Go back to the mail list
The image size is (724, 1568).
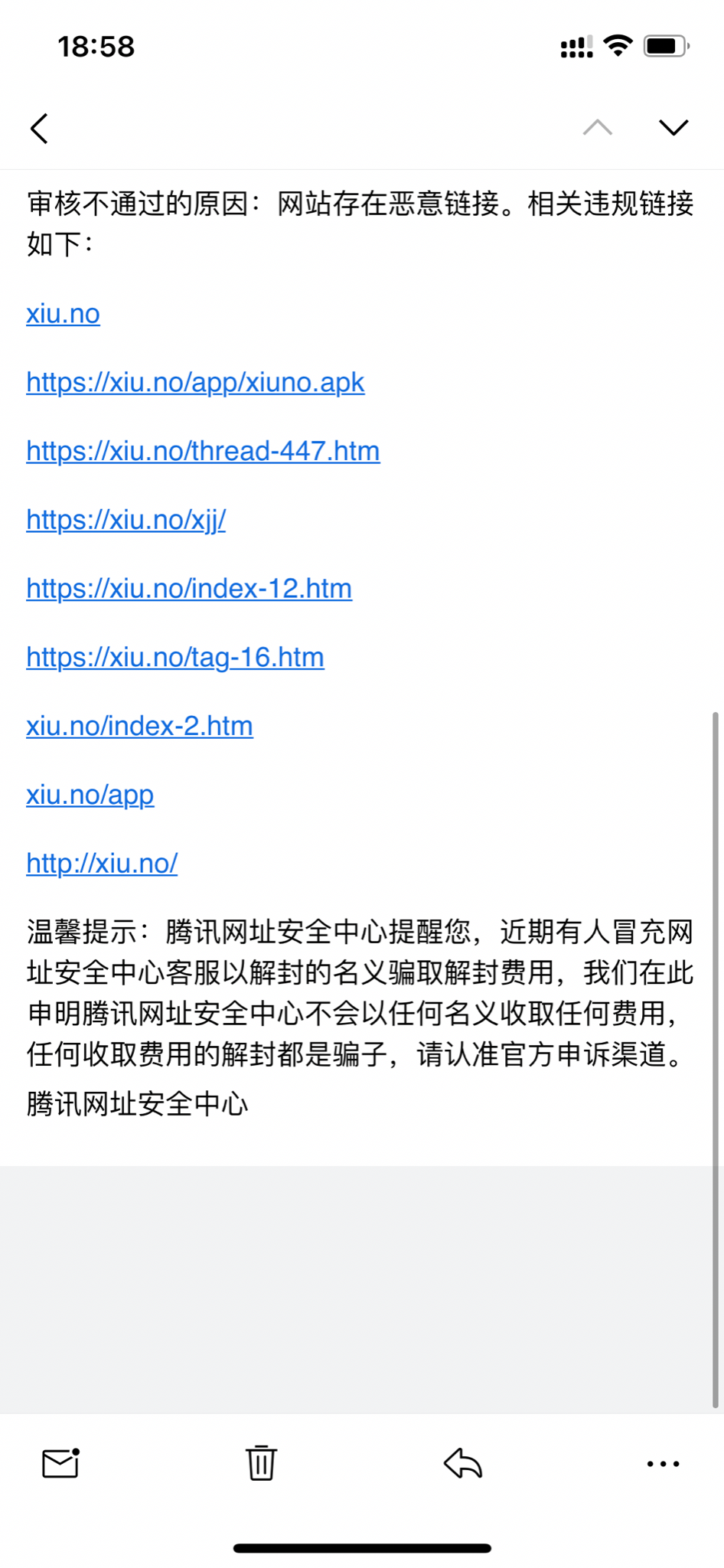click(40, 128)
